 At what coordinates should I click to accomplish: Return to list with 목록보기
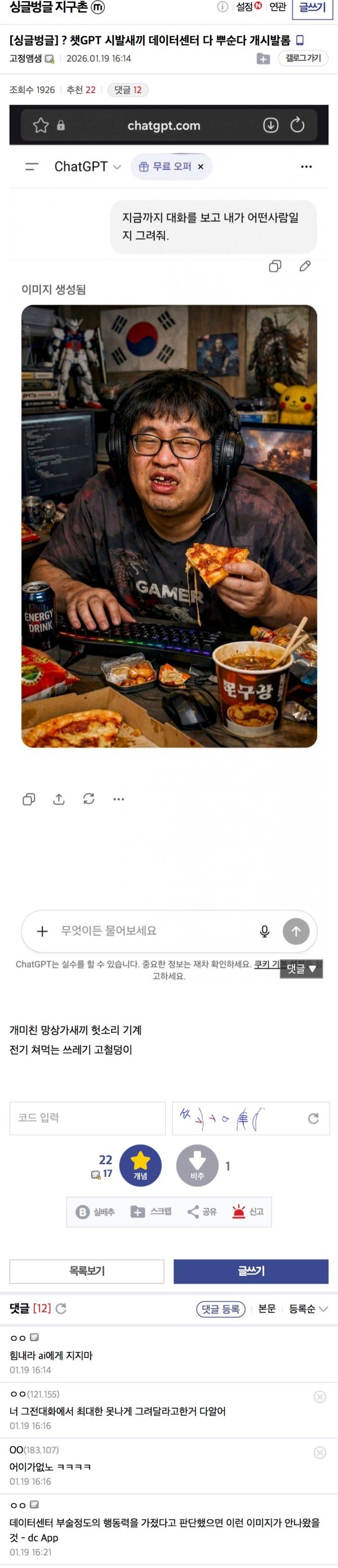[87, 1270]
